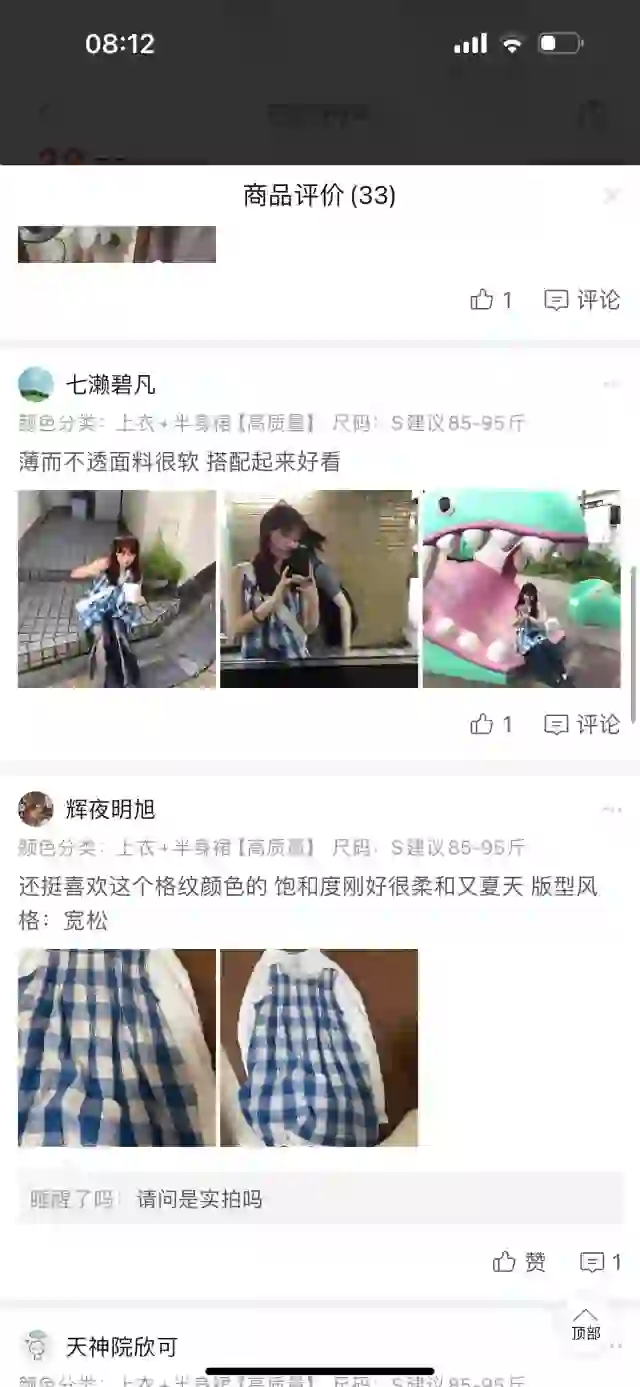Viewport: 640px width, 1387px height.
Task: Open comments on 辉夜明旭's review
Action: tap(600, 1262)
